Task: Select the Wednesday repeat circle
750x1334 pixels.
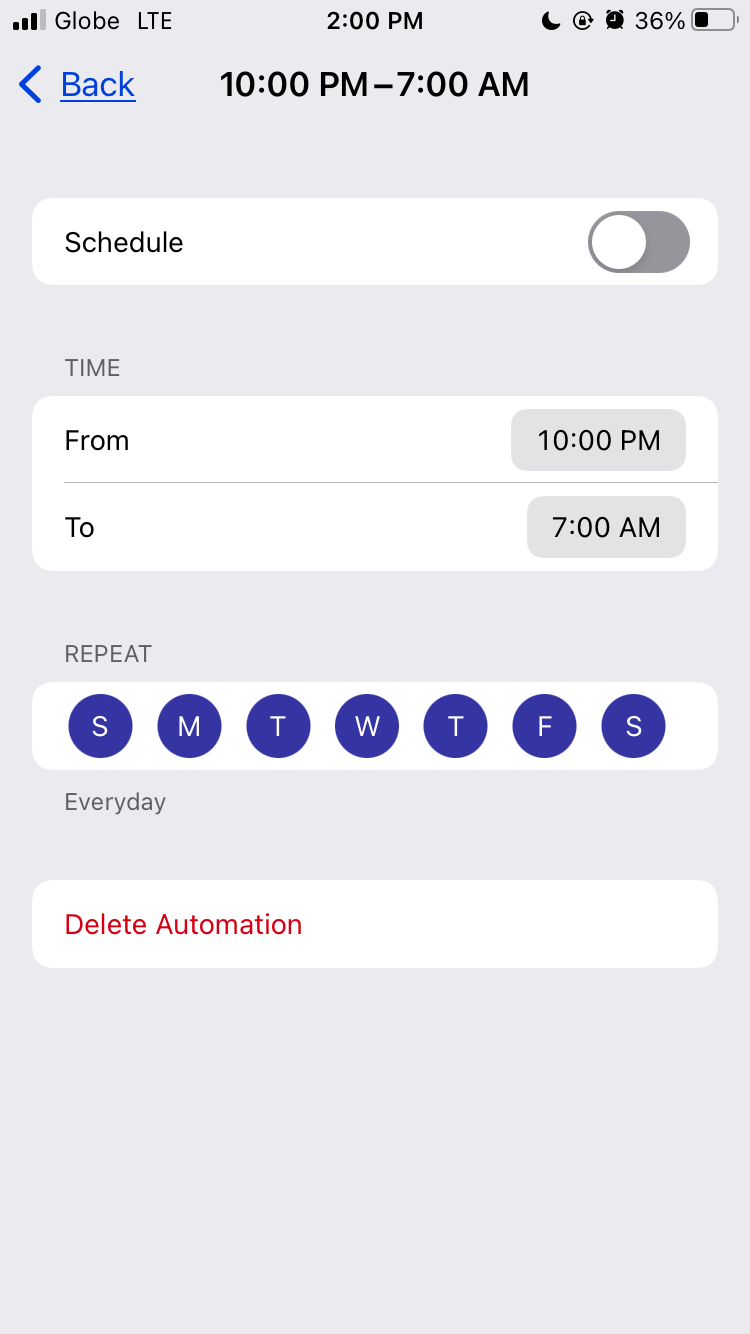Action: point(366,726)
